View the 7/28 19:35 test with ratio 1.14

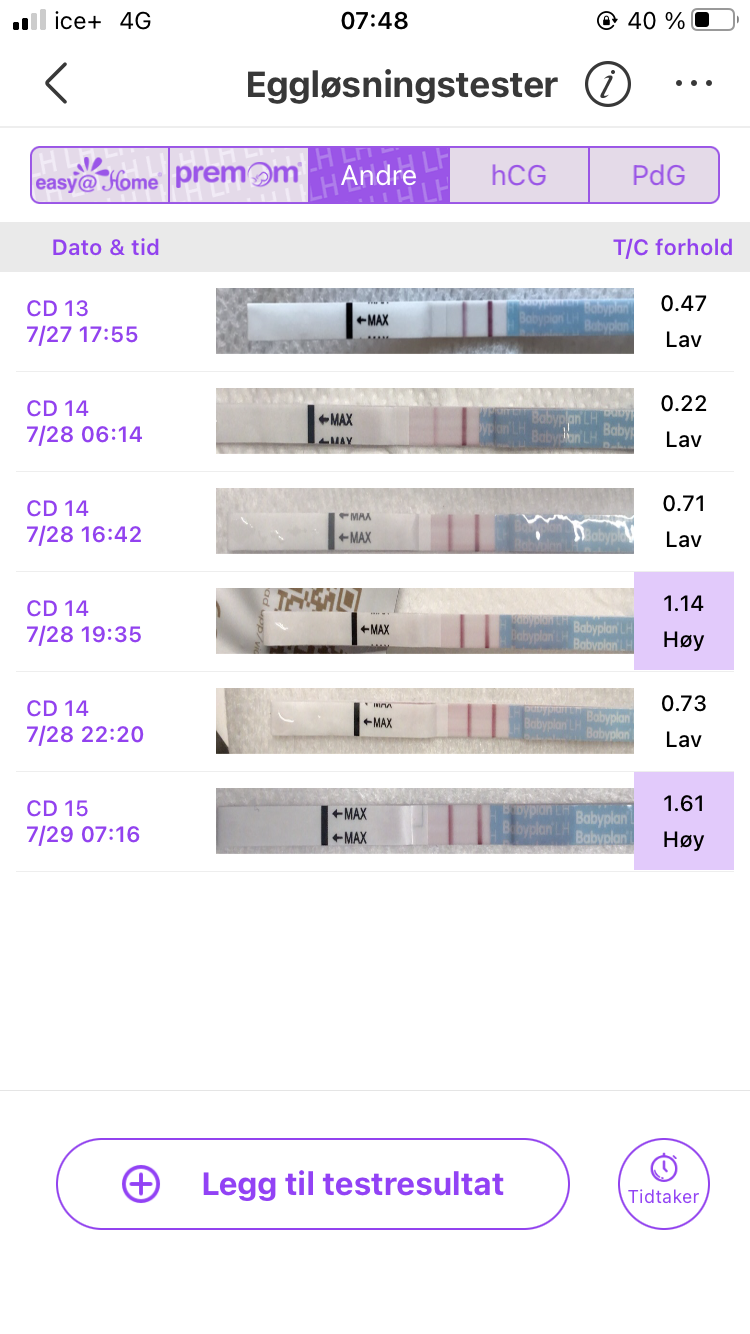click(x=375, y=621)
